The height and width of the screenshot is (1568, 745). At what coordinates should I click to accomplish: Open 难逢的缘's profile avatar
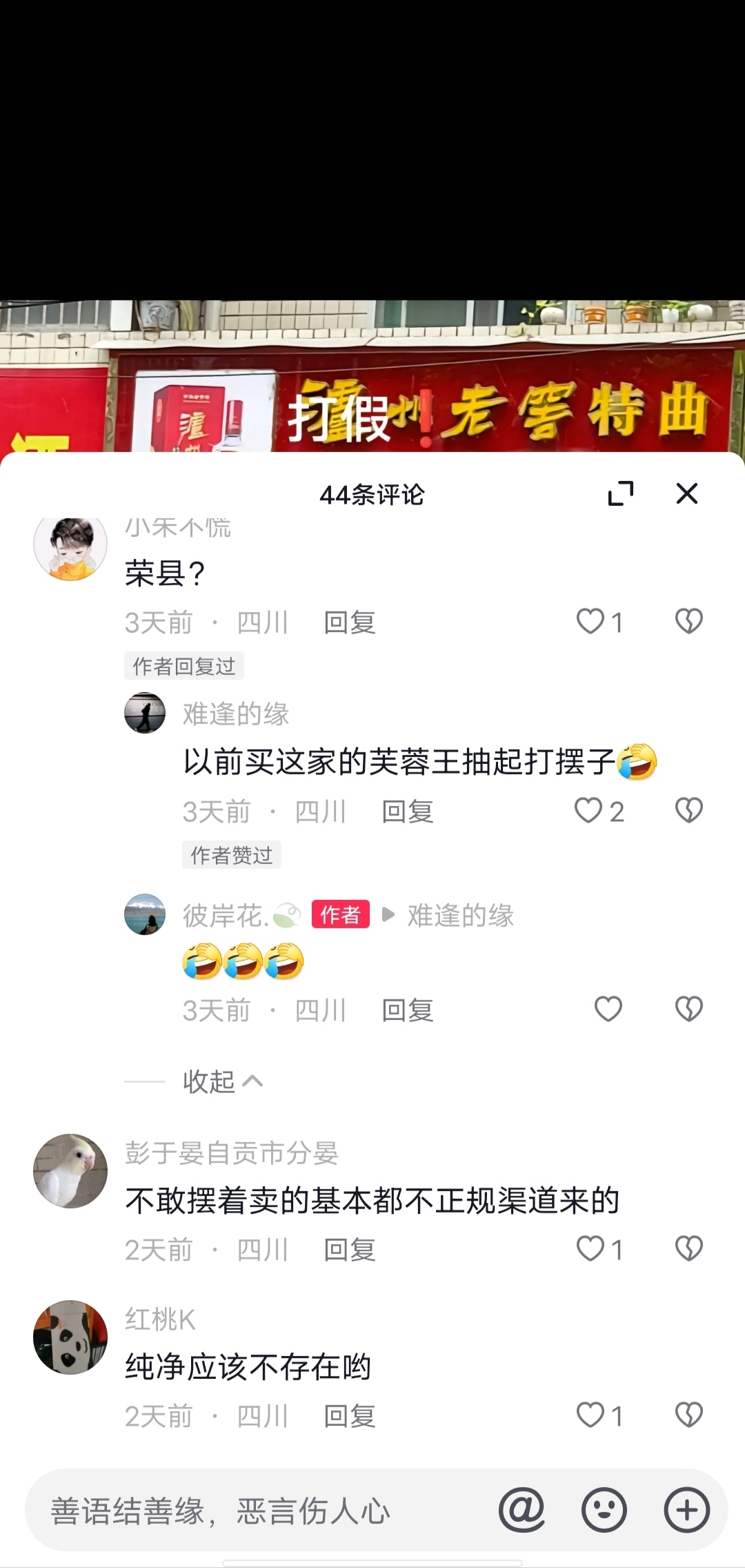point(145,713)
